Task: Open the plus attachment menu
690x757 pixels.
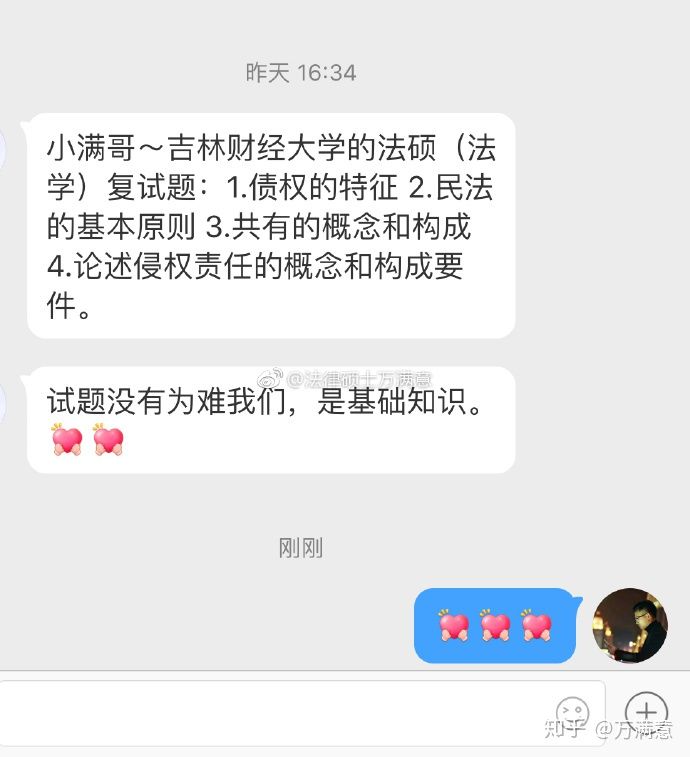Action: point(646,711)
